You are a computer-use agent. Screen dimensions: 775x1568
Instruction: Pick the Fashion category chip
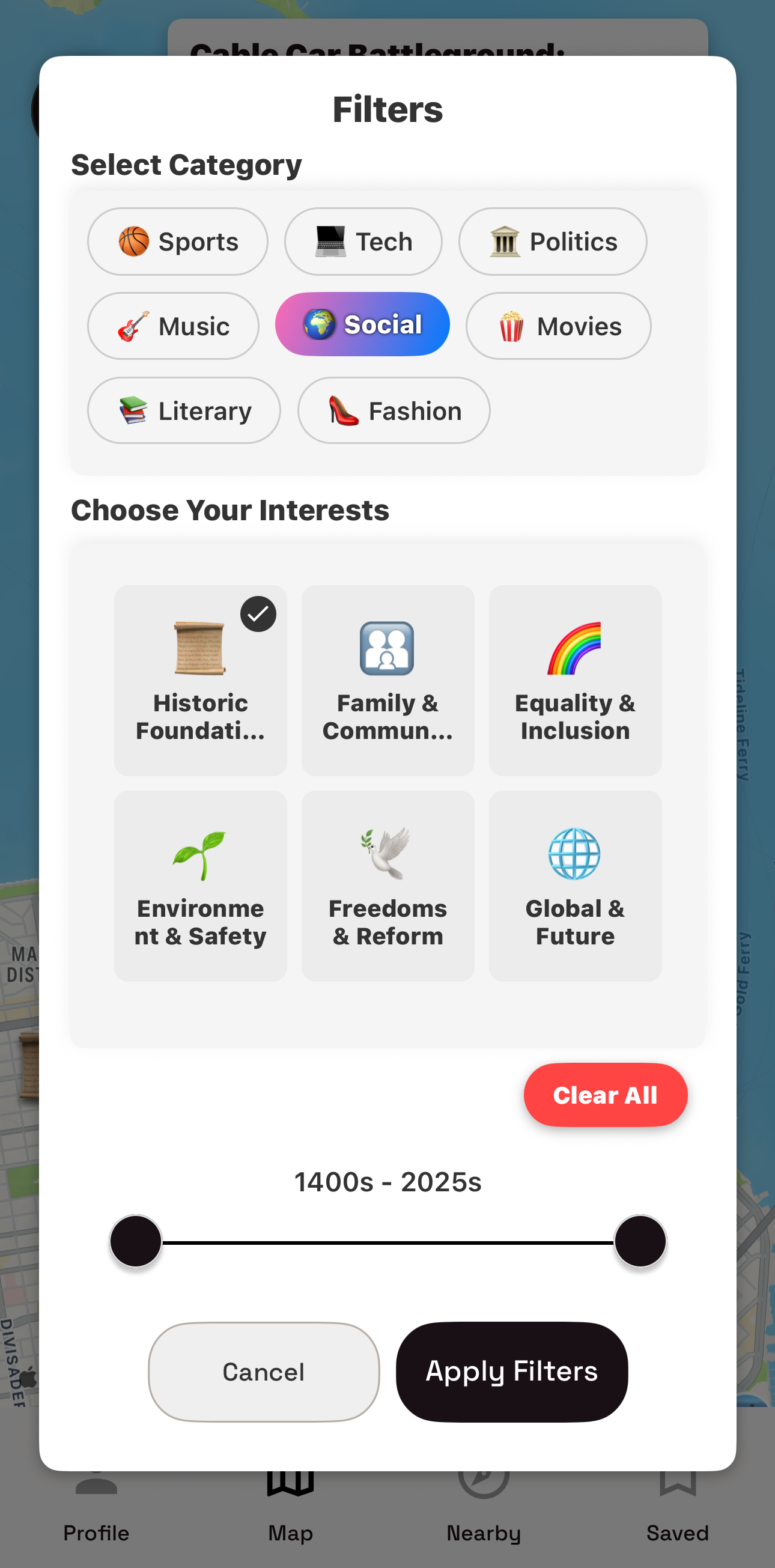pos(394,411)
